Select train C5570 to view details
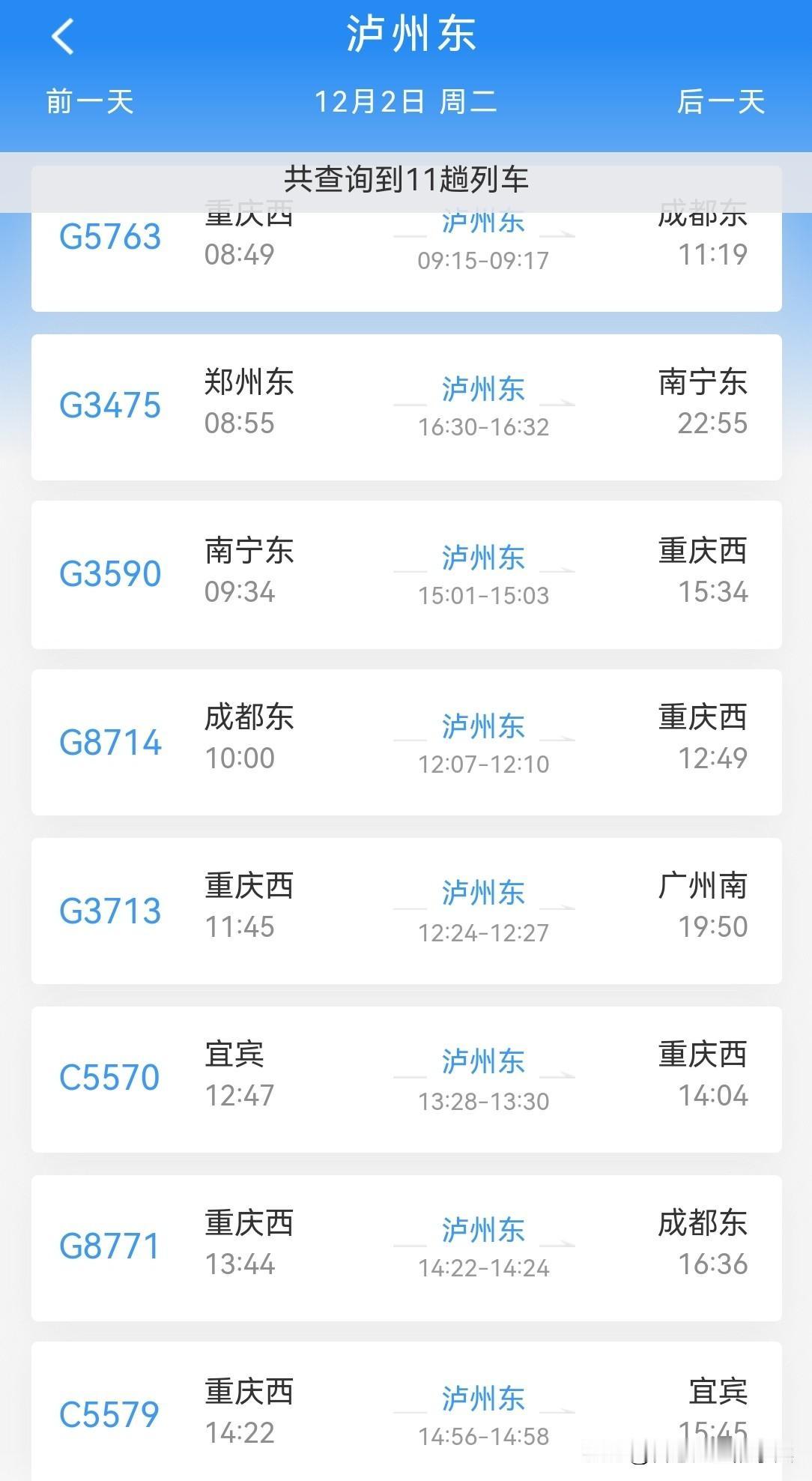812x1481 pixels. pyautogui.click(x=406, y=1079)
